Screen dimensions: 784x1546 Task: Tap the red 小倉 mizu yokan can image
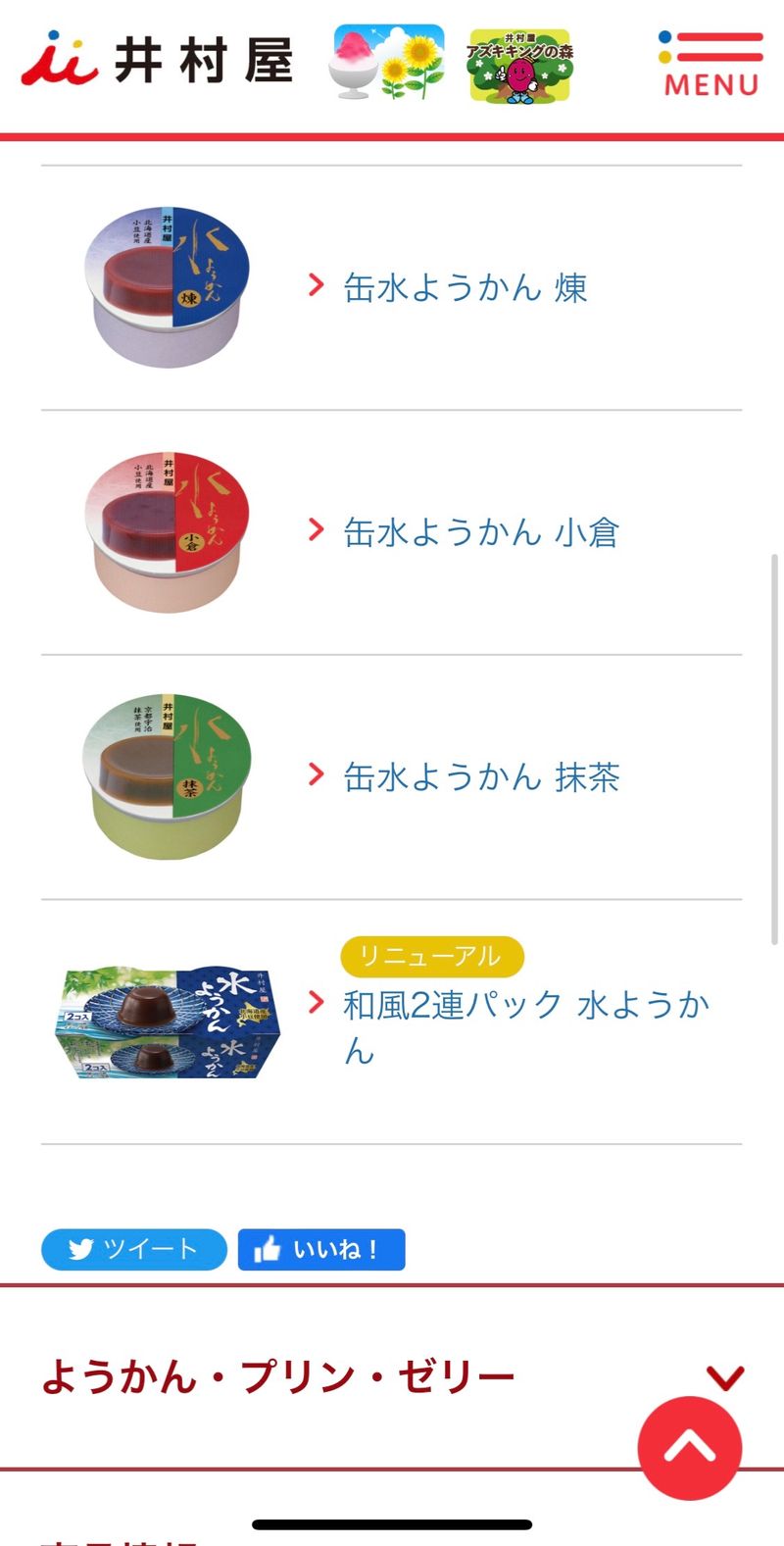pos(167,532)
